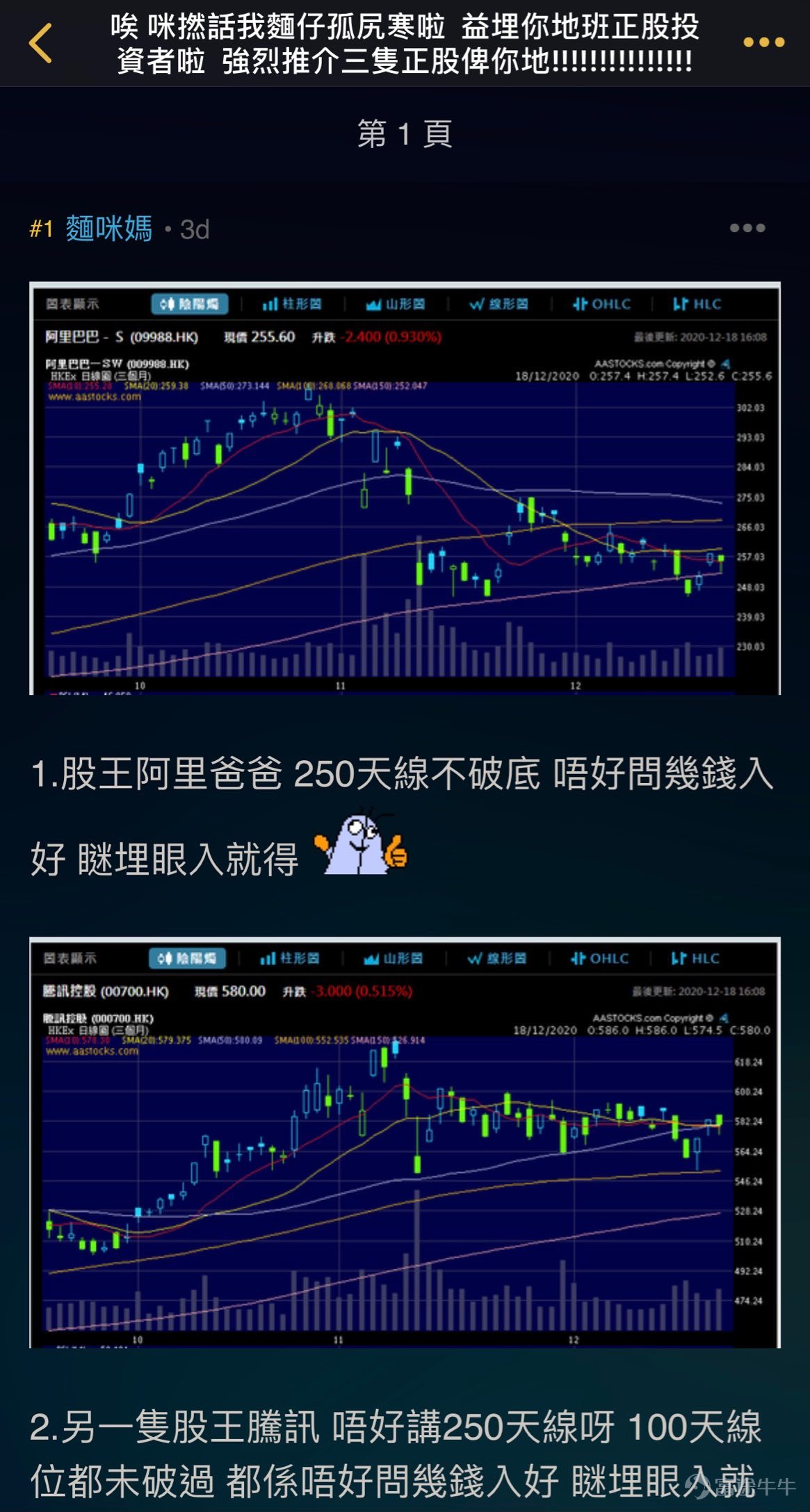The width and height of the screenshot is (810, 1512).
Task: Open the thread overflow menu in header
Action: pyautogui.click(x=763, y=43)
